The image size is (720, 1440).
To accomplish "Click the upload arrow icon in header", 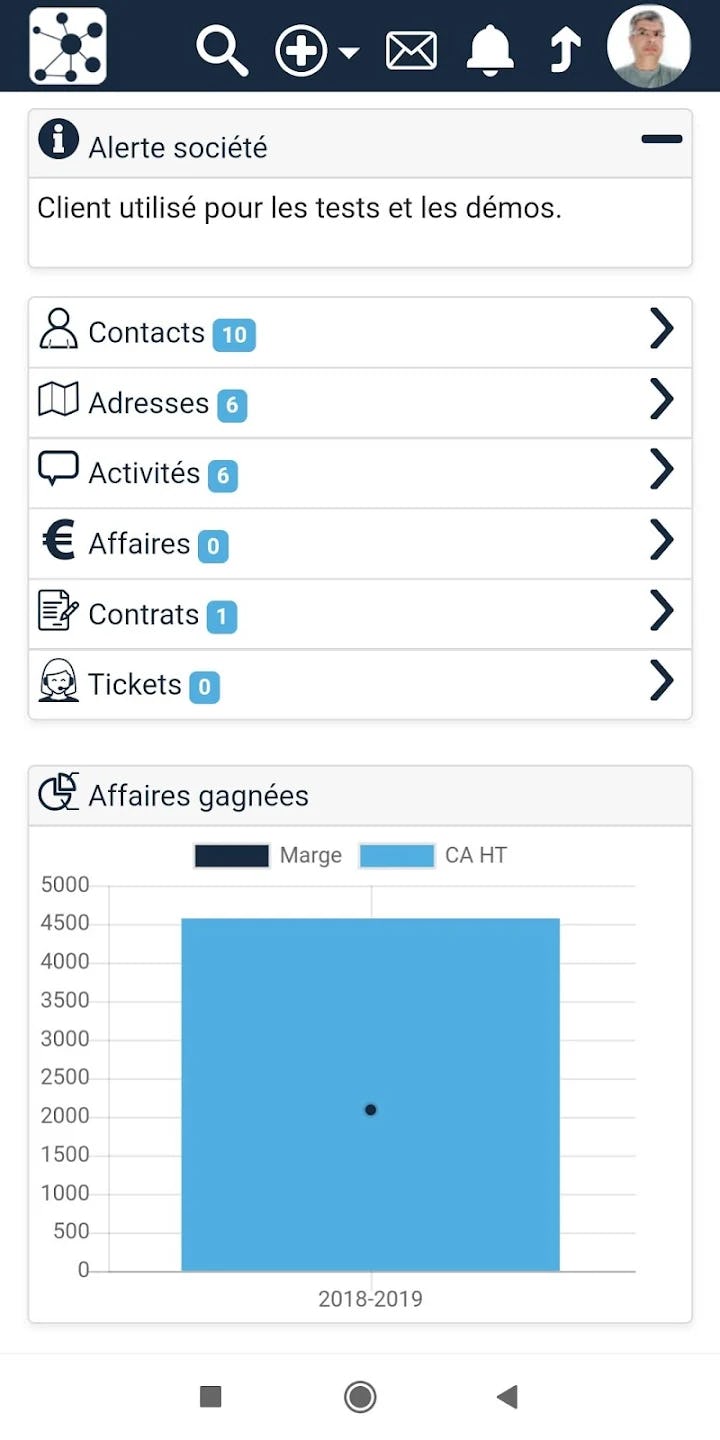I will pyautogui.click(x=563, y=47).
